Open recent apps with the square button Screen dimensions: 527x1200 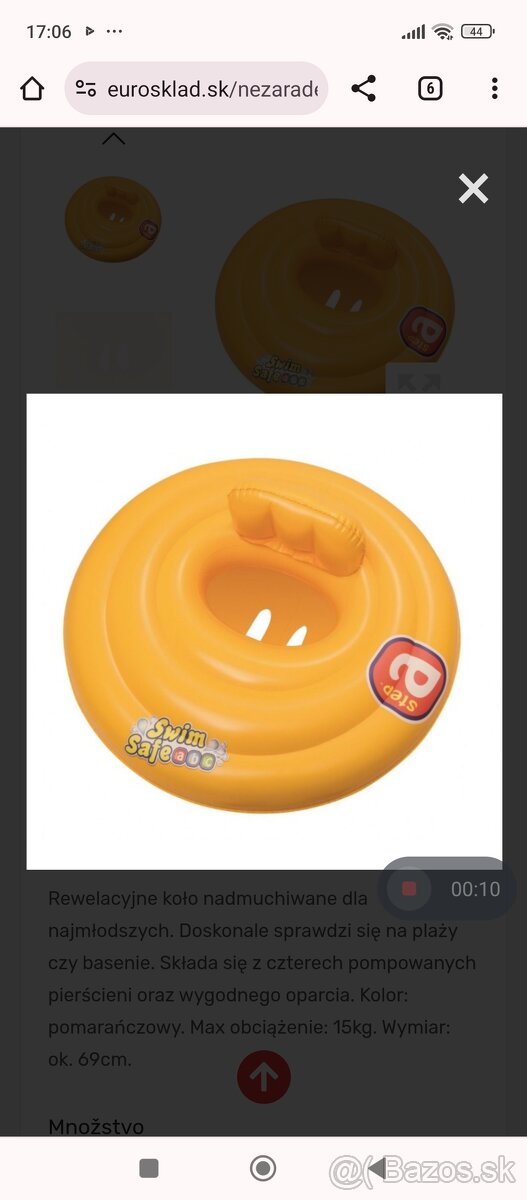point(149,1168)
